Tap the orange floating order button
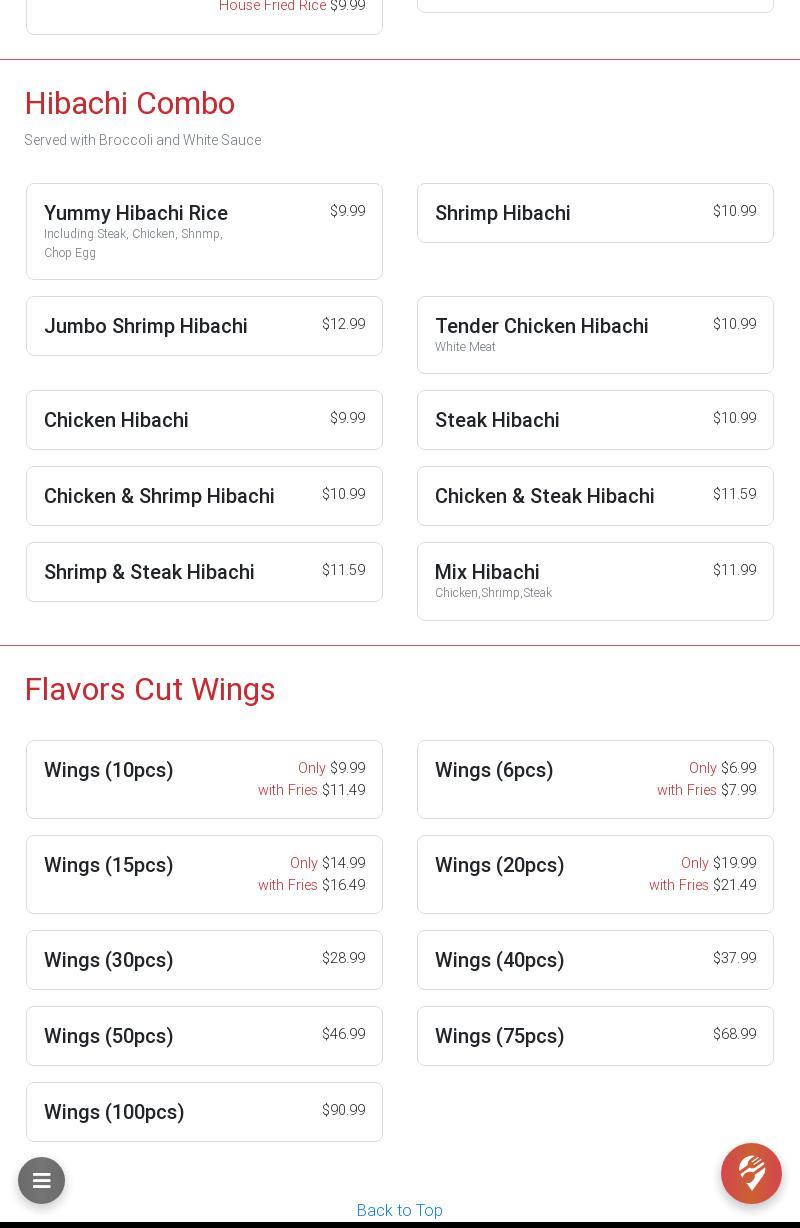Screen dimensions: 800x1228 [x=751, y=1173]
